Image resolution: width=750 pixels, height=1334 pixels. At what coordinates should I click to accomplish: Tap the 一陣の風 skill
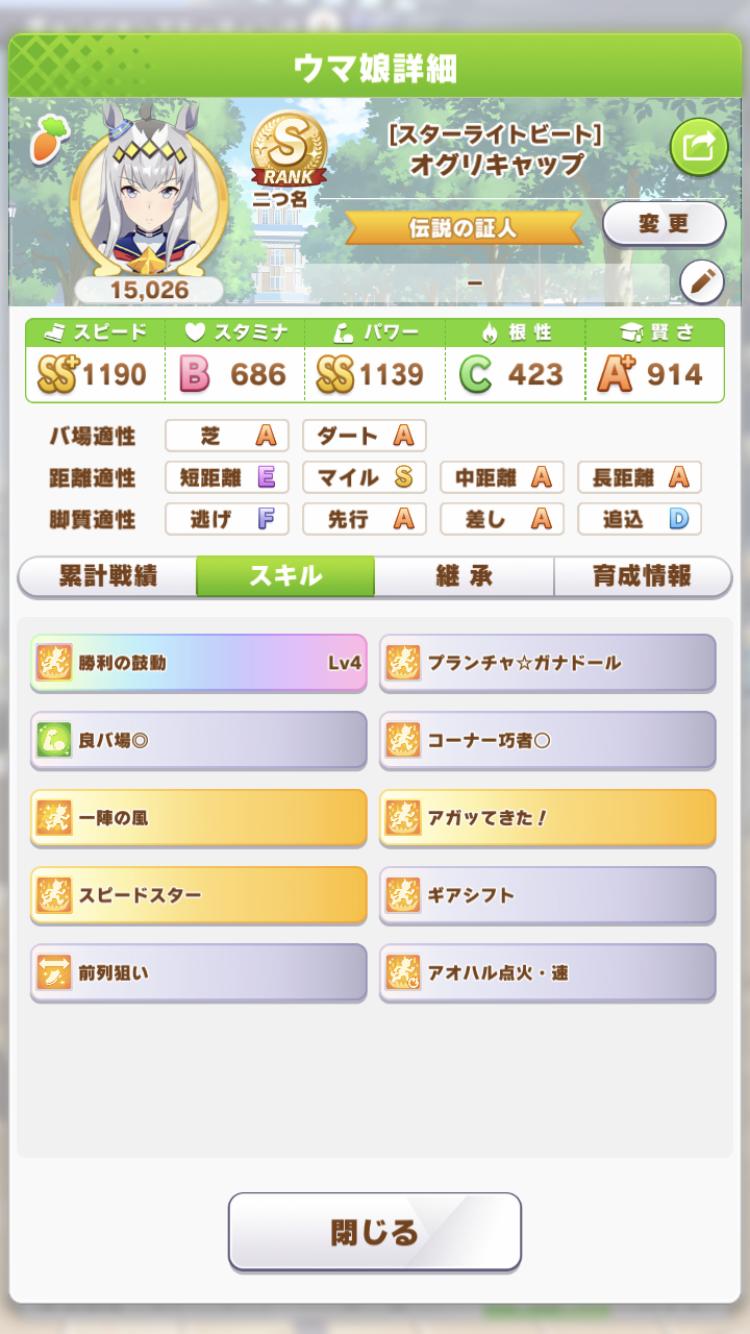198,817
